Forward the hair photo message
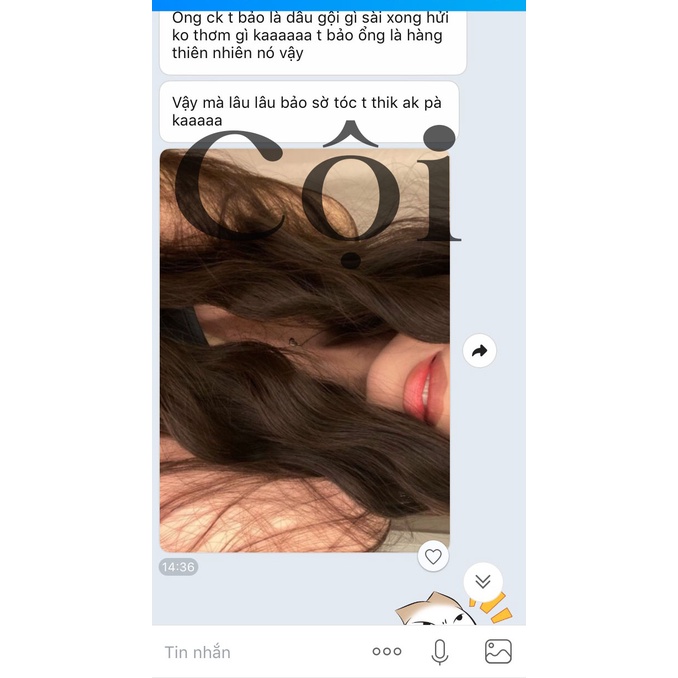The width and height of the screenshot is (678, 678). [479, 351]
